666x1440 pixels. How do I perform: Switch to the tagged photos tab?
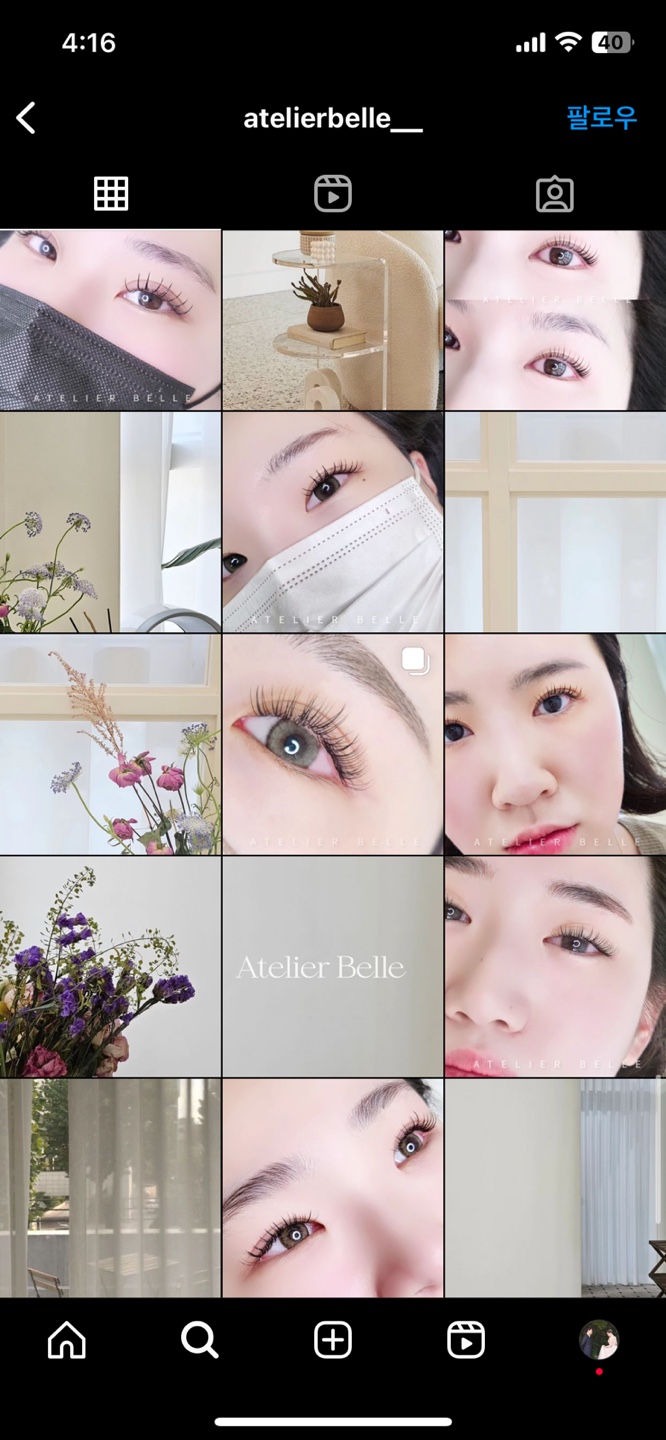click(555, 194)
